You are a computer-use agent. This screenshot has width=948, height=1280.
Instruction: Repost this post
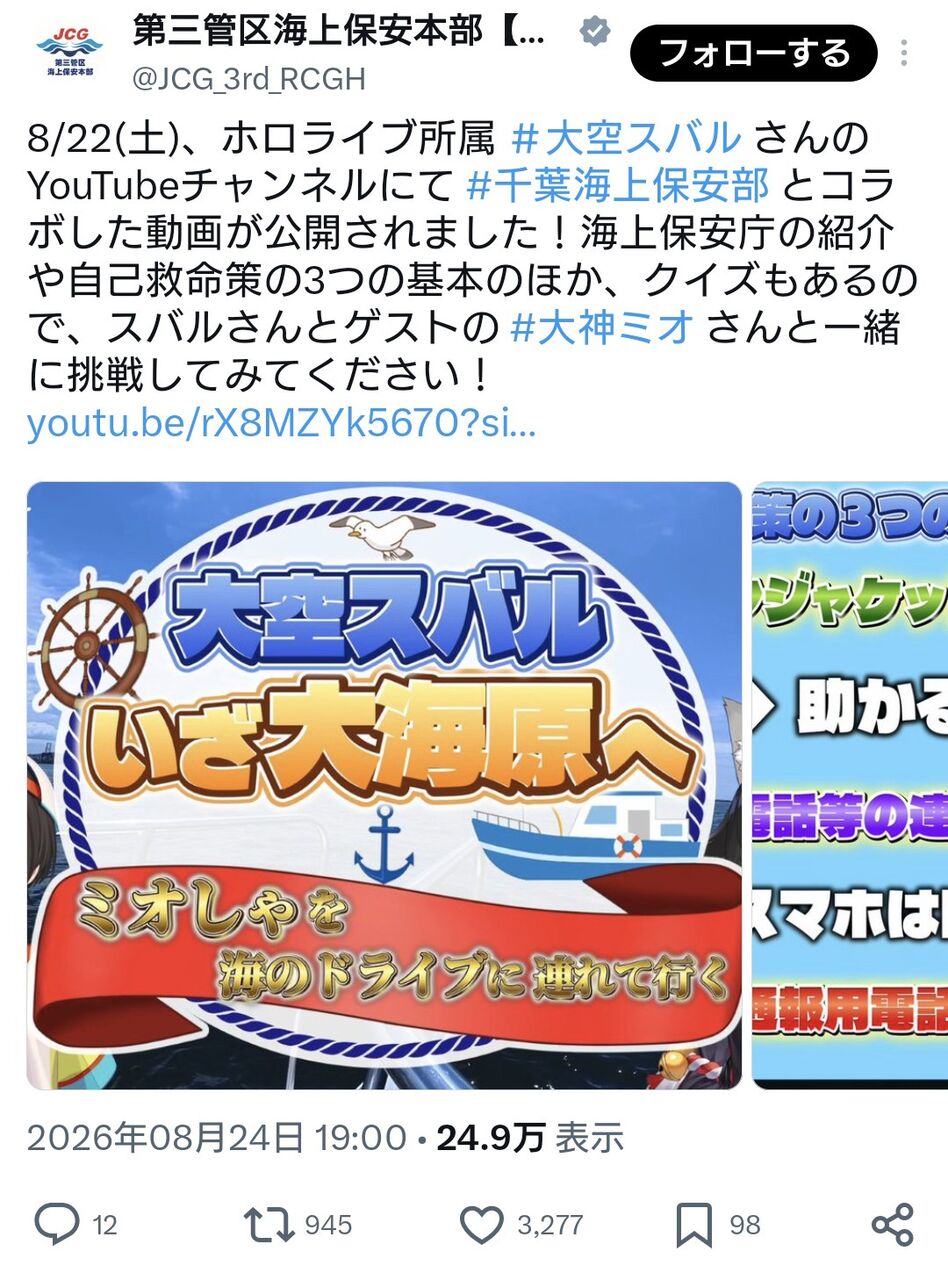point(267,1224)
